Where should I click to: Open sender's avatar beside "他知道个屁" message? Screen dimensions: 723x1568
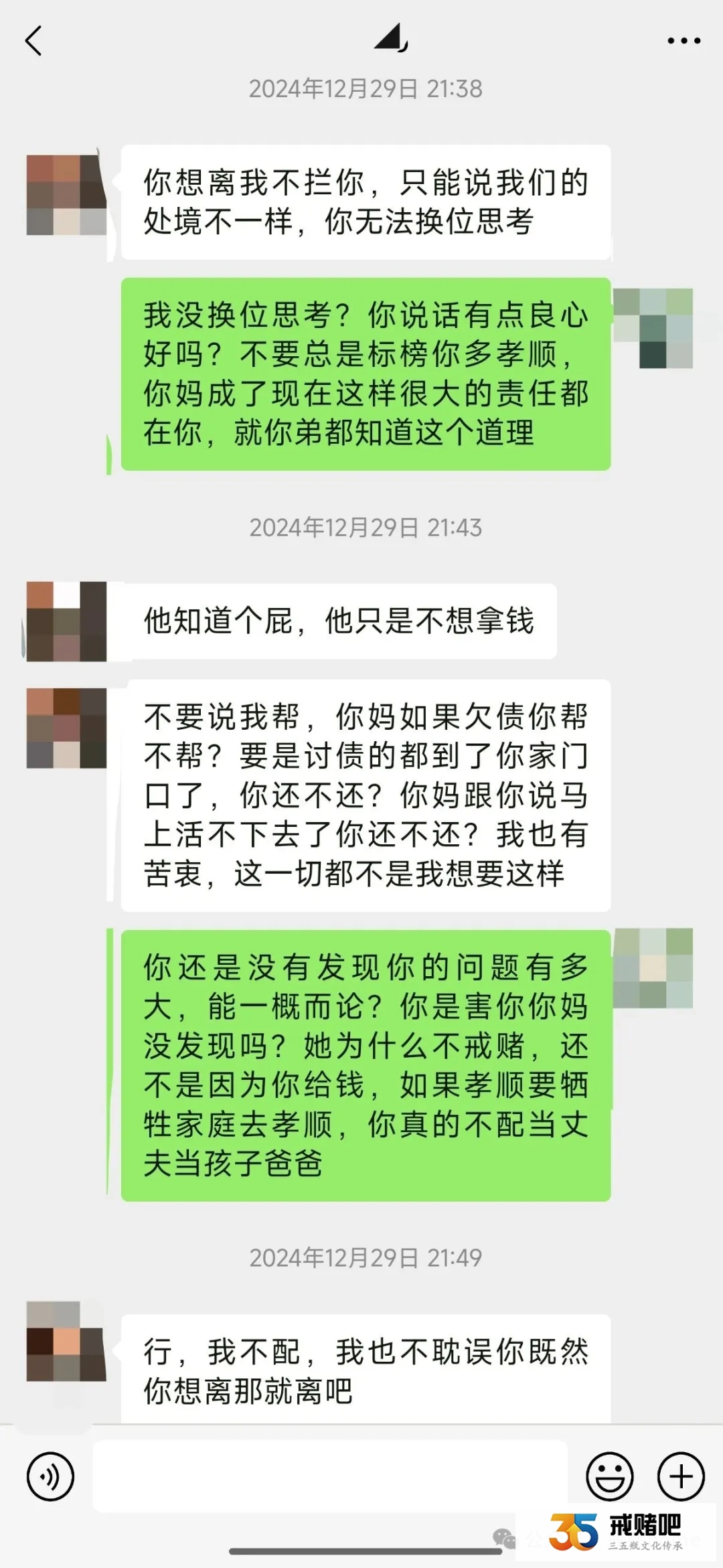coord(66,621)
